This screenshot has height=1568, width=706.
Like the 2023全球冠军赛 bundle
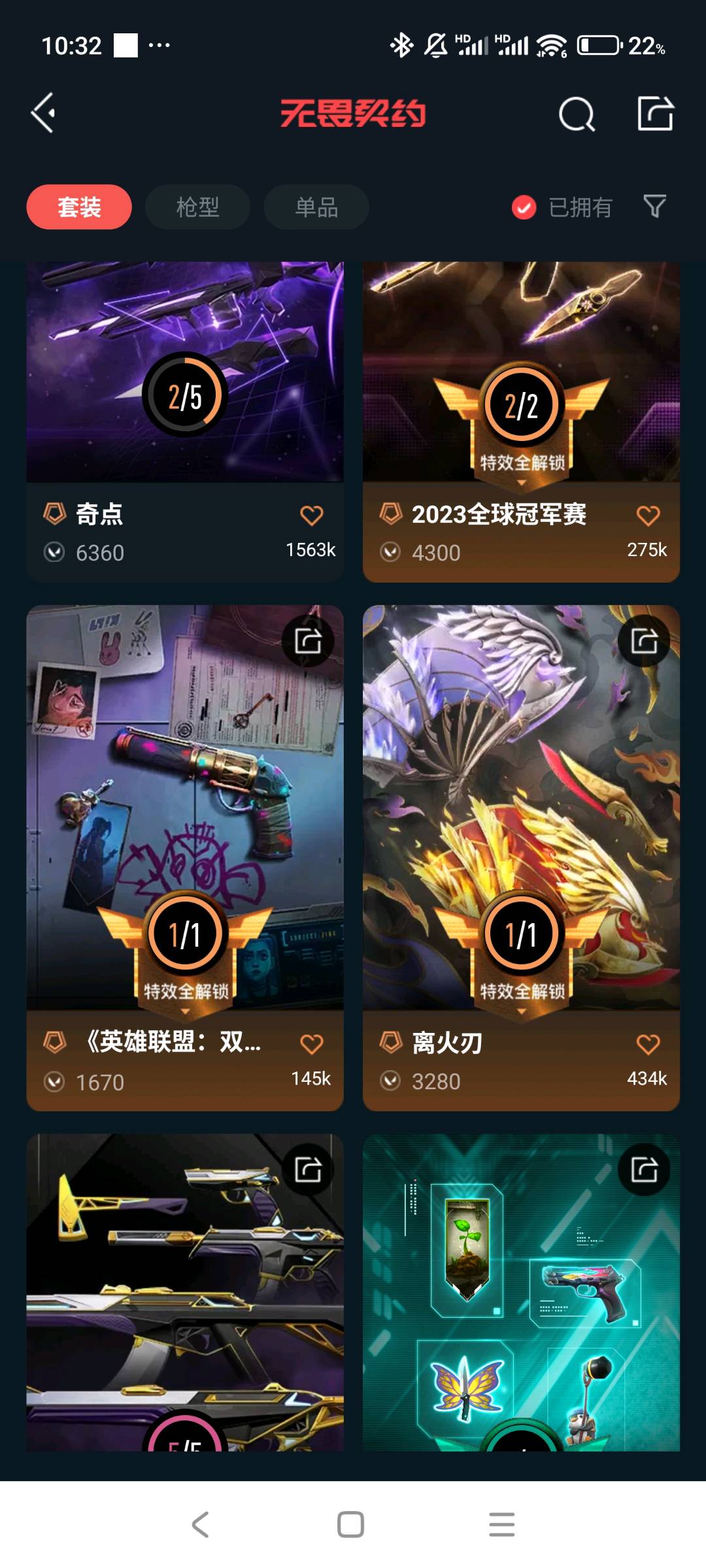pos(648,515)
